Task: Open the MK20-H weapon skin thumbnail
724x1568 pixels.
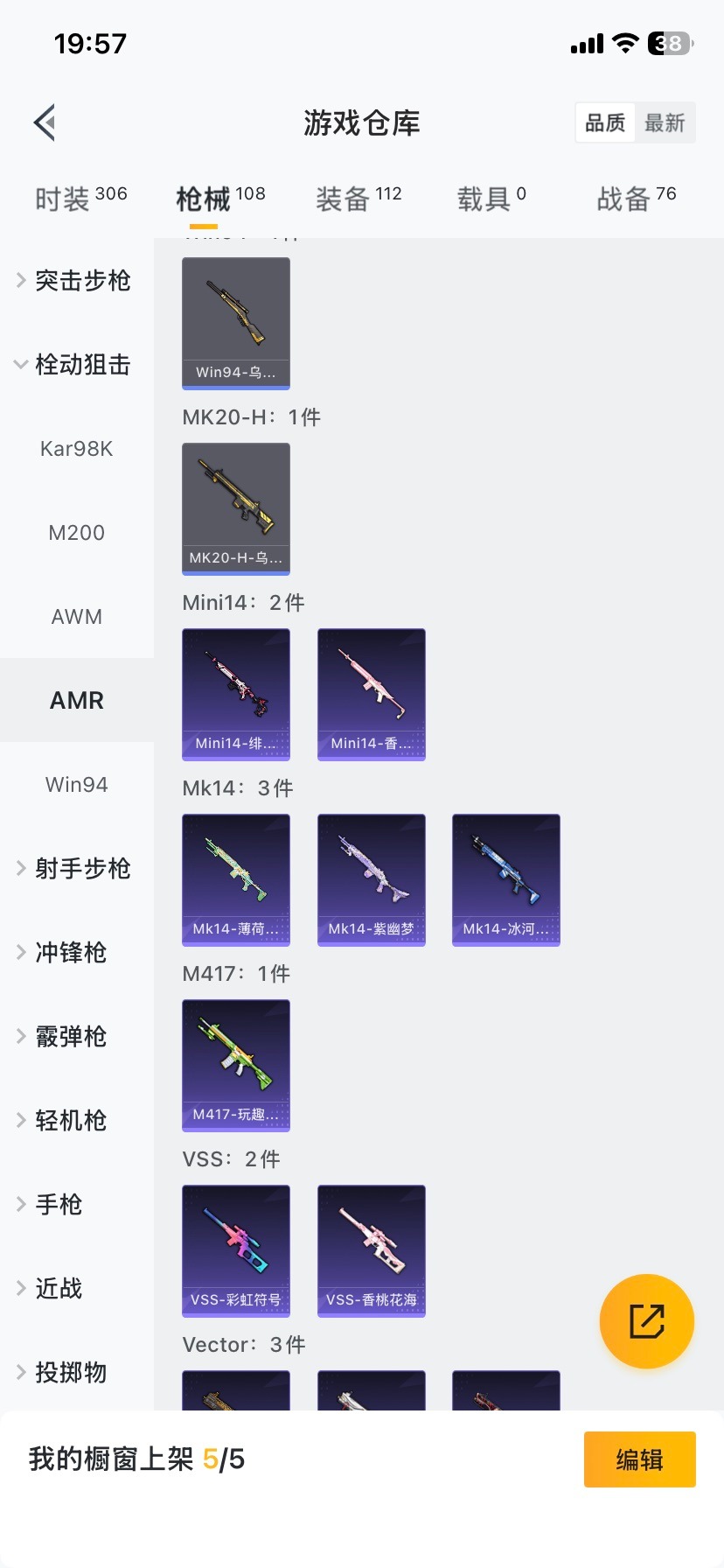Action: (x=235, y=509)
